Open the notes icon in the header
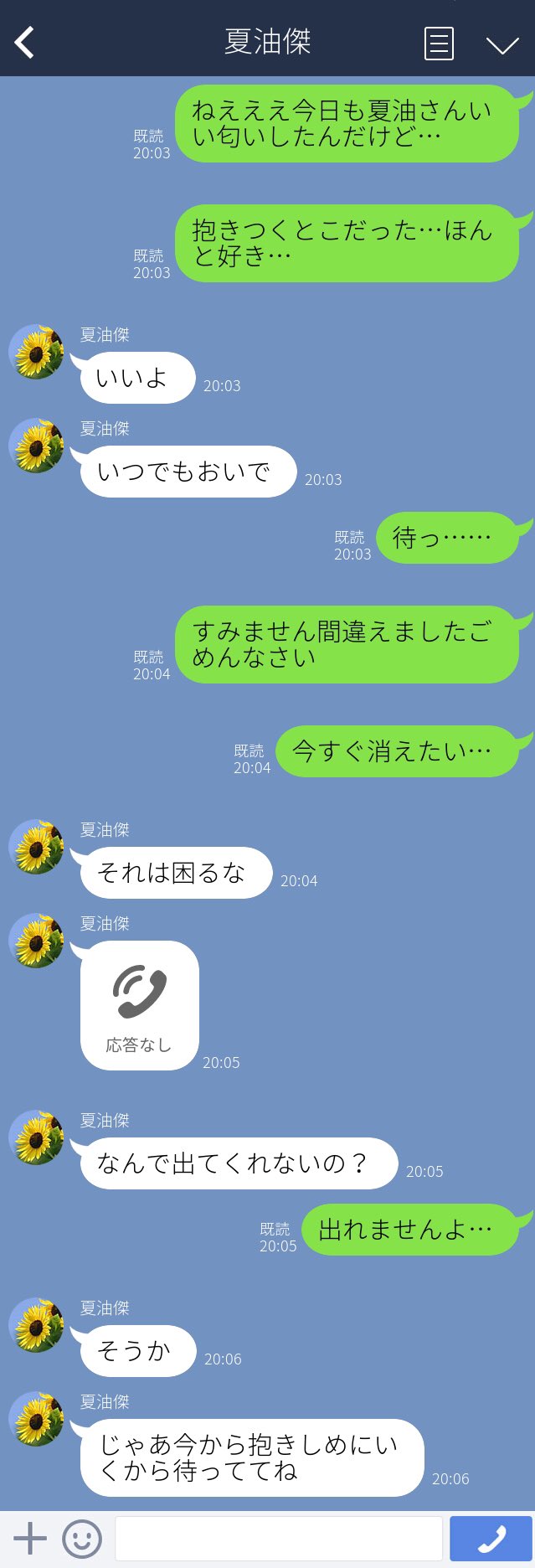 point(439,44)
